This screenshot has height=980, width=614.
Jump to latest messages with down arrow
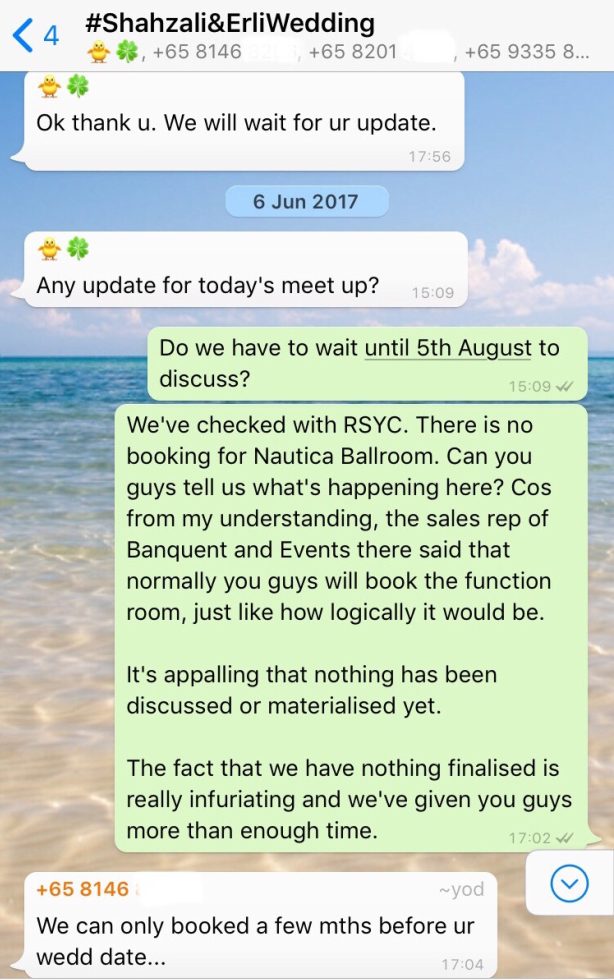pyautogui.click(x=569, y=884)
